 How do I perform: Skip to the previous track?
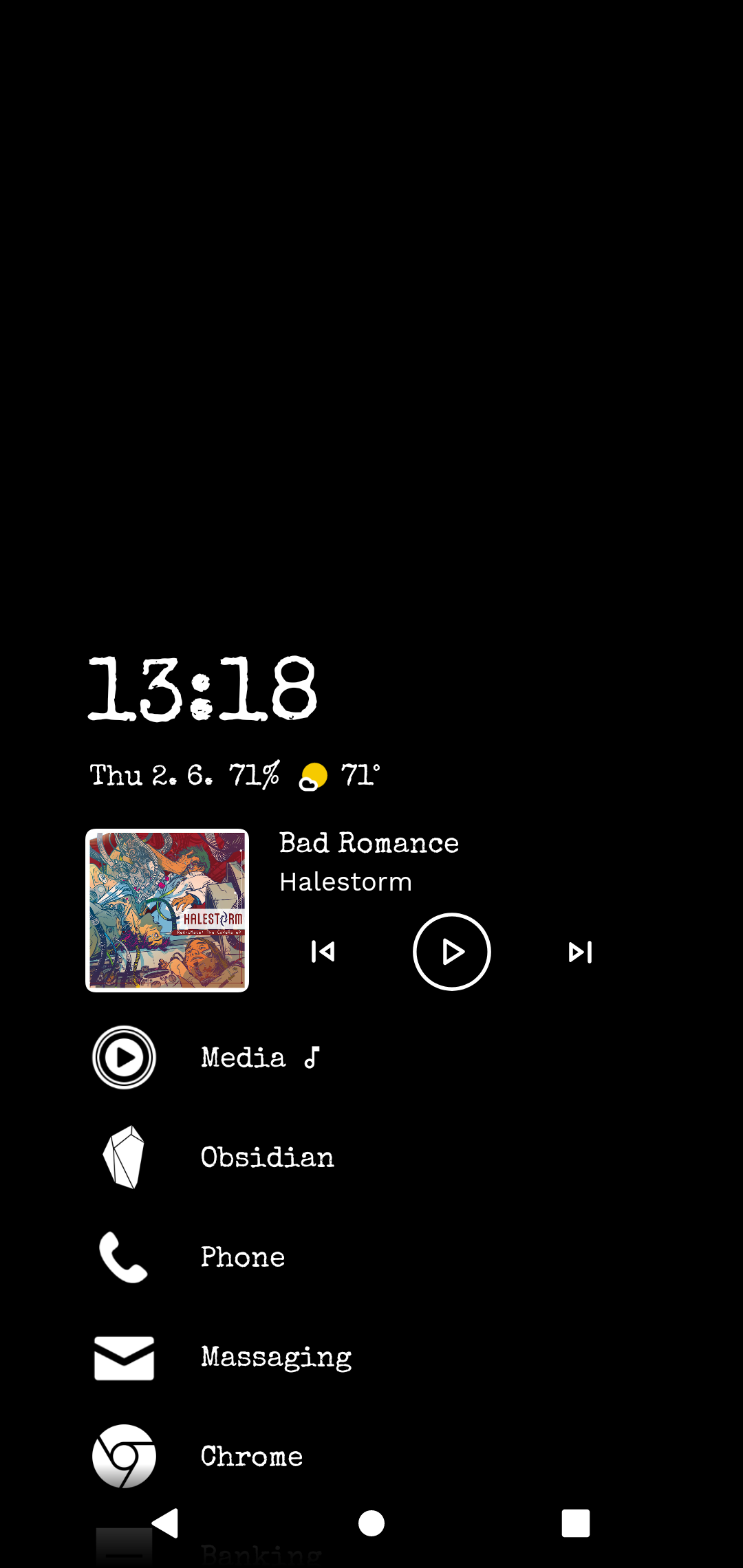pos(323,952)
